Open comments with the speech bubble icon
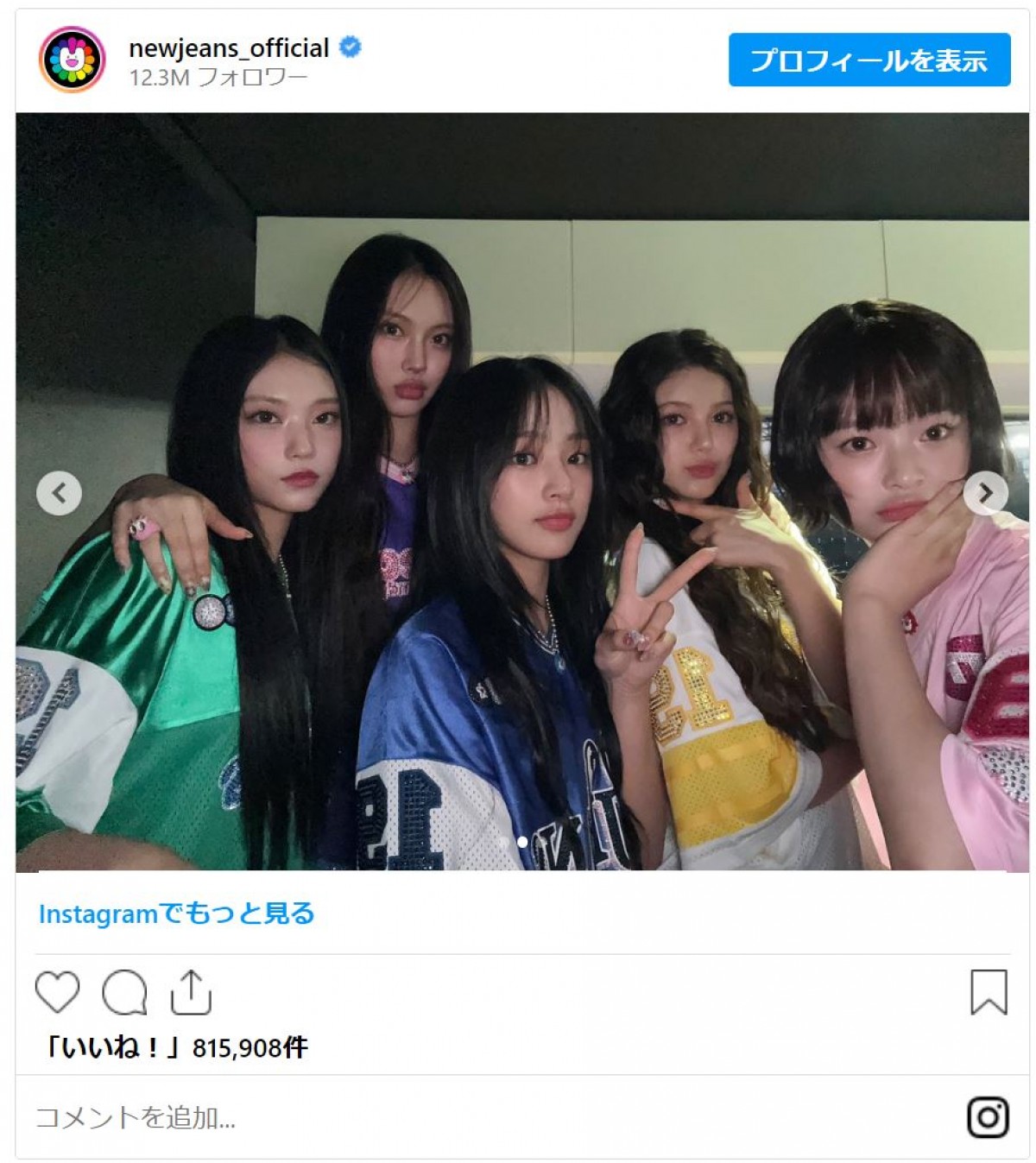 pyautogui.click(x=124, y=991)
